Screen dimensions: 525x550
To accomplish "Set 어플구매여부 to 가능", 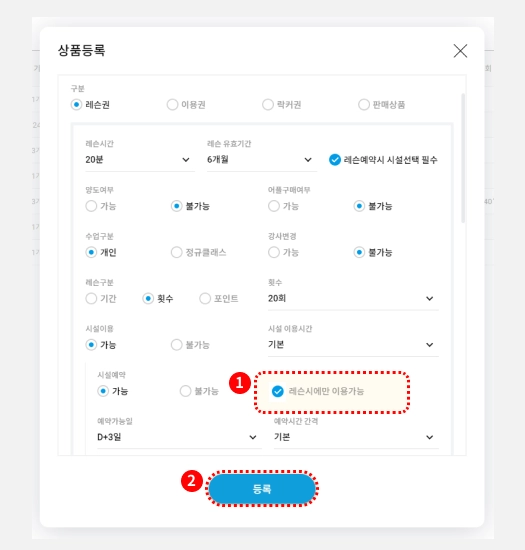I will pyautogui.click(x=283, y=206).
